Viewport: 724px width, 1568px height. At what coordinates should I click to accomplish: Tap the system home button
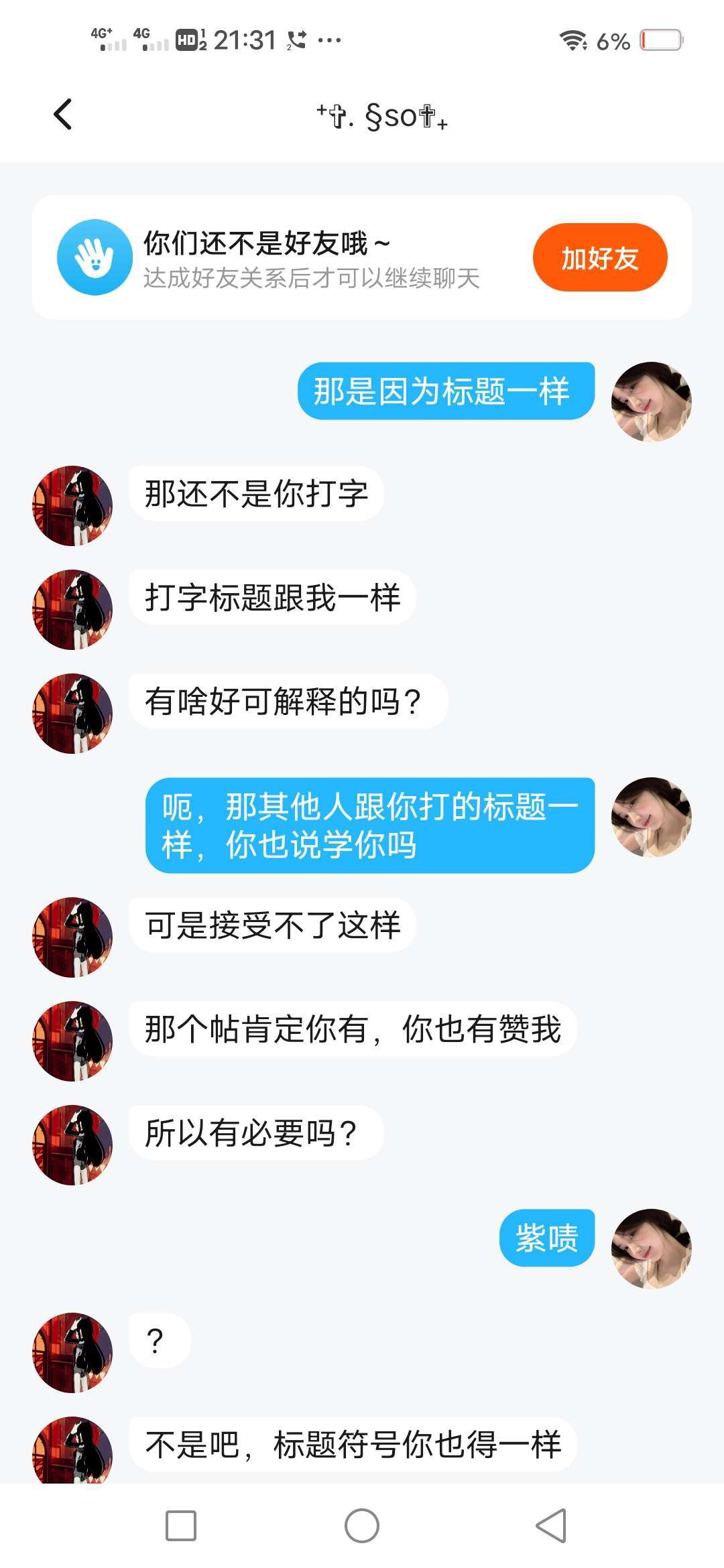click(x=362, y=1526)
